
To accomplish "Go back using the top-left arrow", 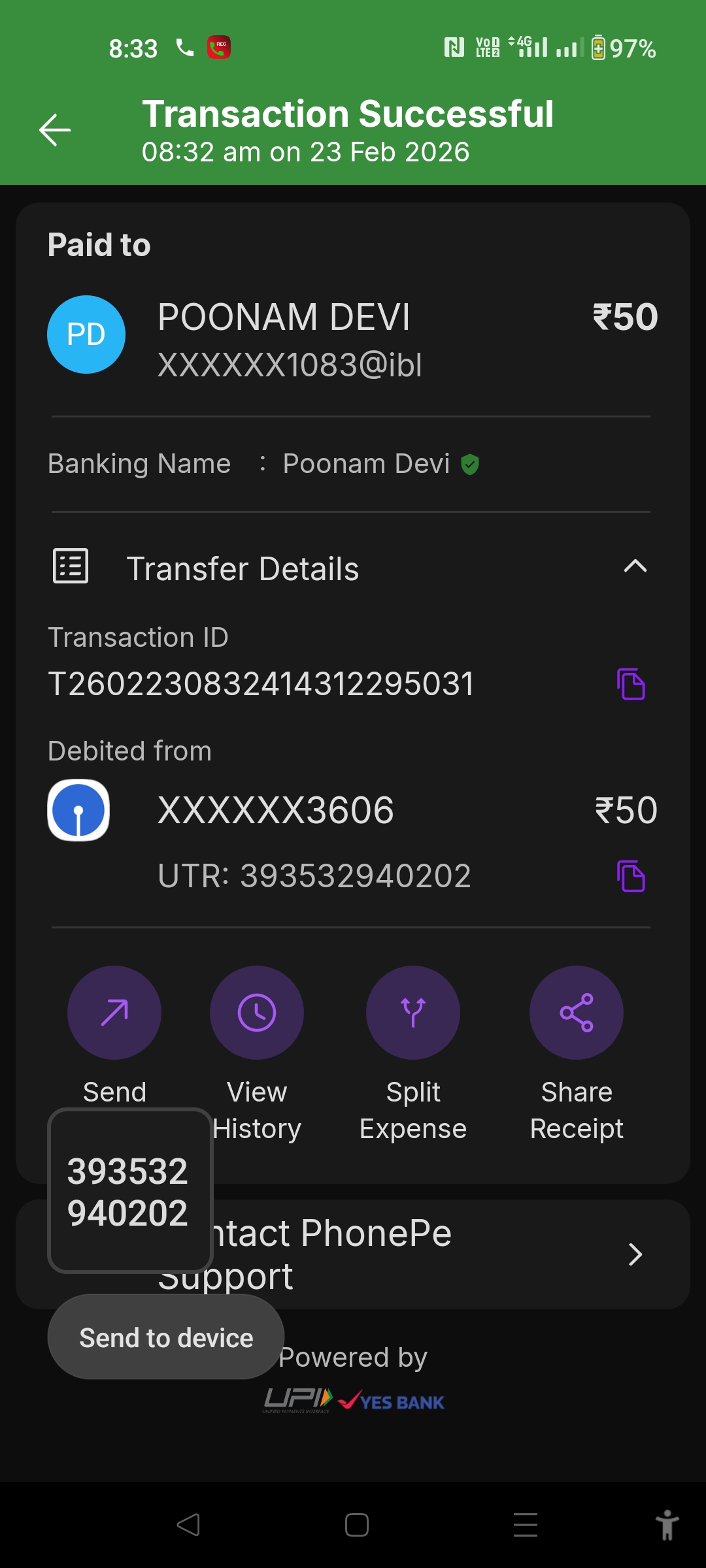I will pos(55,130).
